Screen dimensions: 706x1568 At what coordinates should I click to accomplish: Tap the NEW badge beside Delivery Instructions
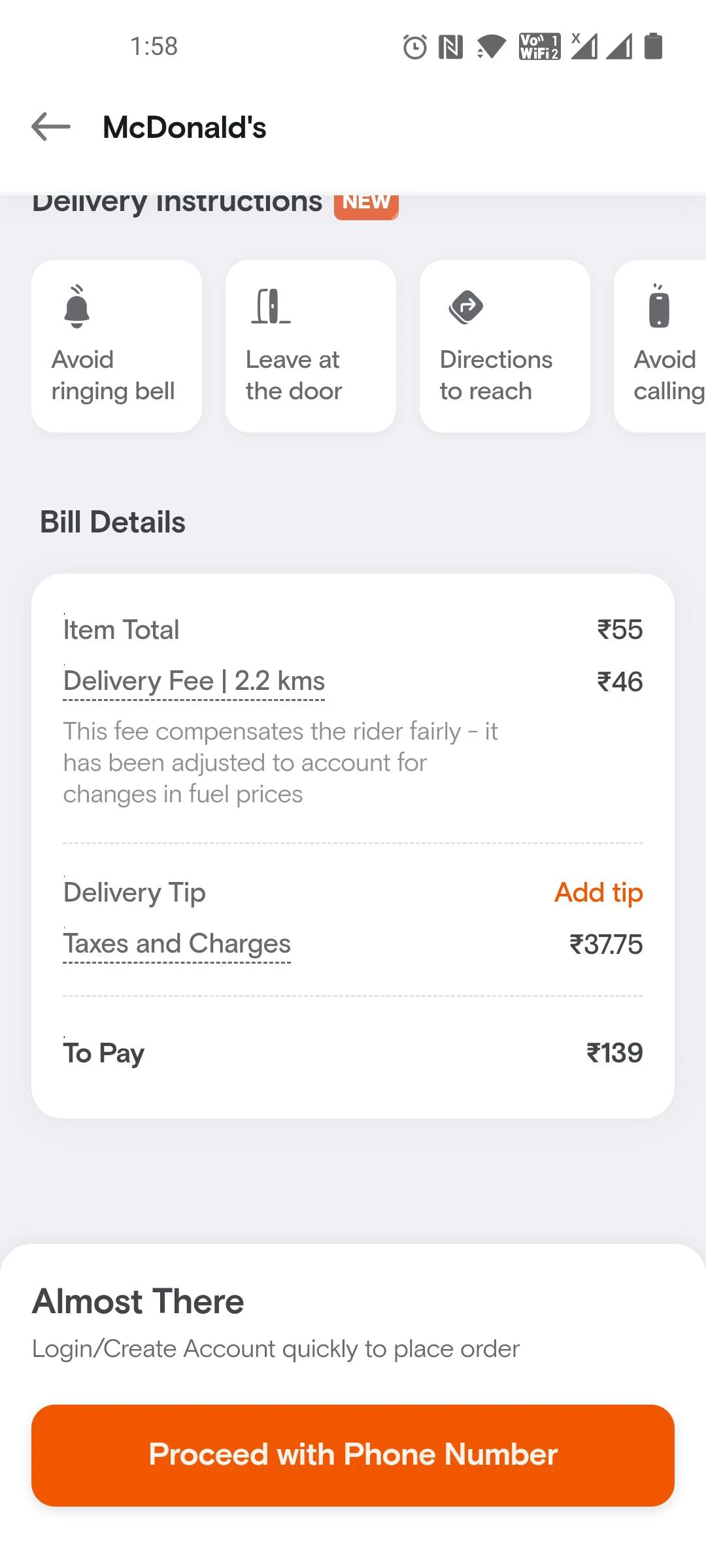(366, 201)
